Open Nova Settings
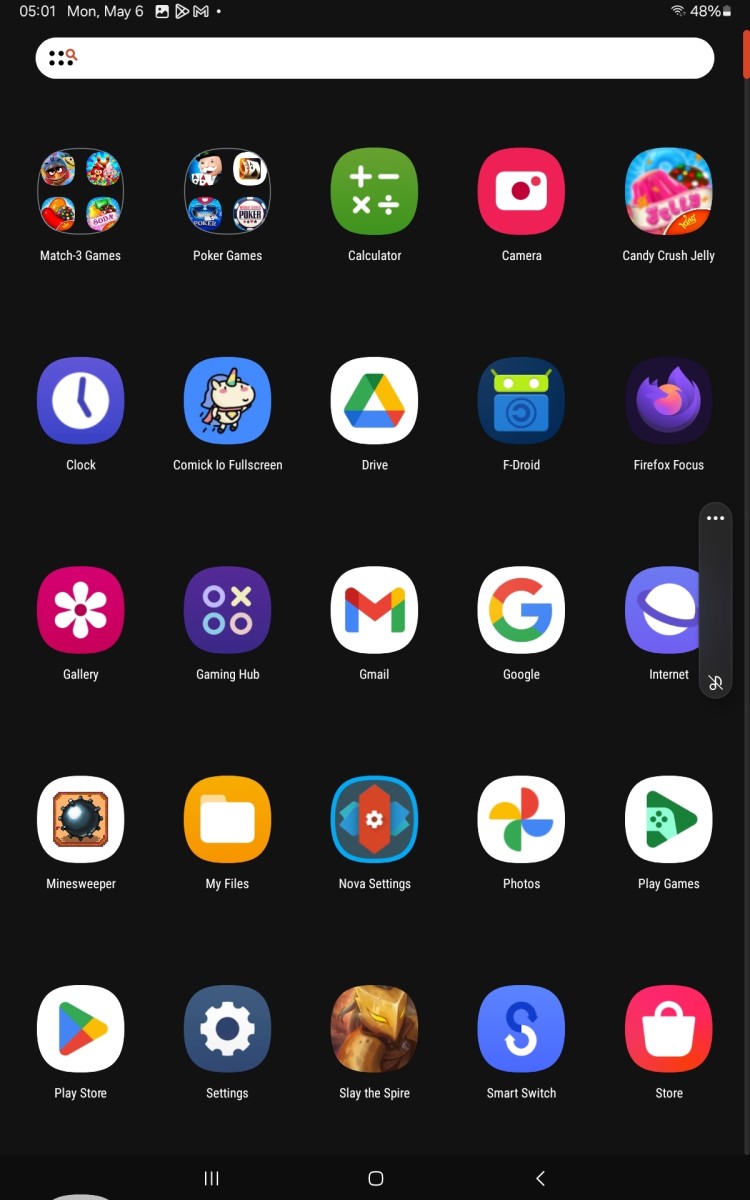750x1200 pixels. pyautogui.click(x=374, y=819)
